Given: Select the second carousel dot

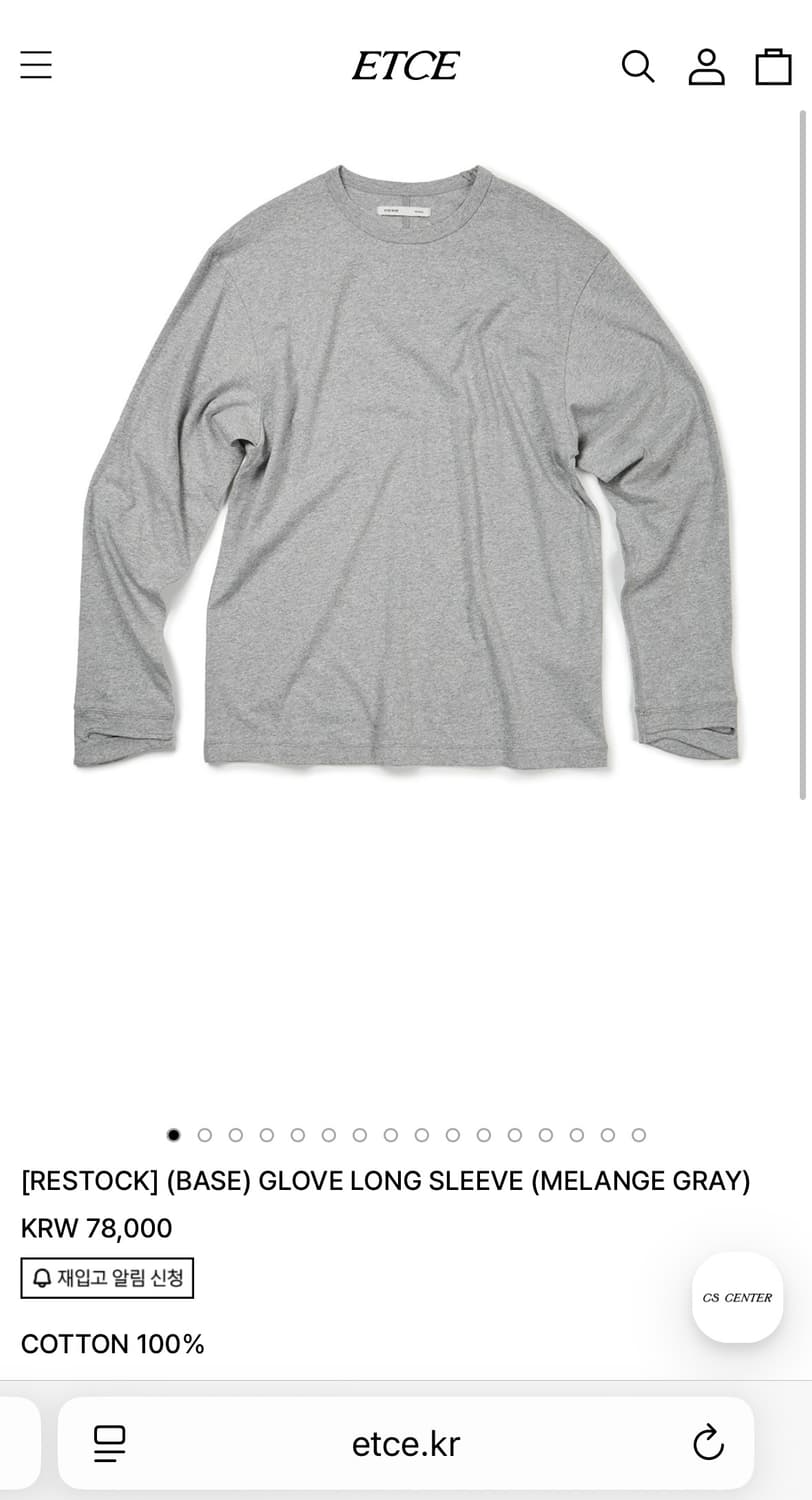Looking at the screenshot, I should coord(205,1135).
